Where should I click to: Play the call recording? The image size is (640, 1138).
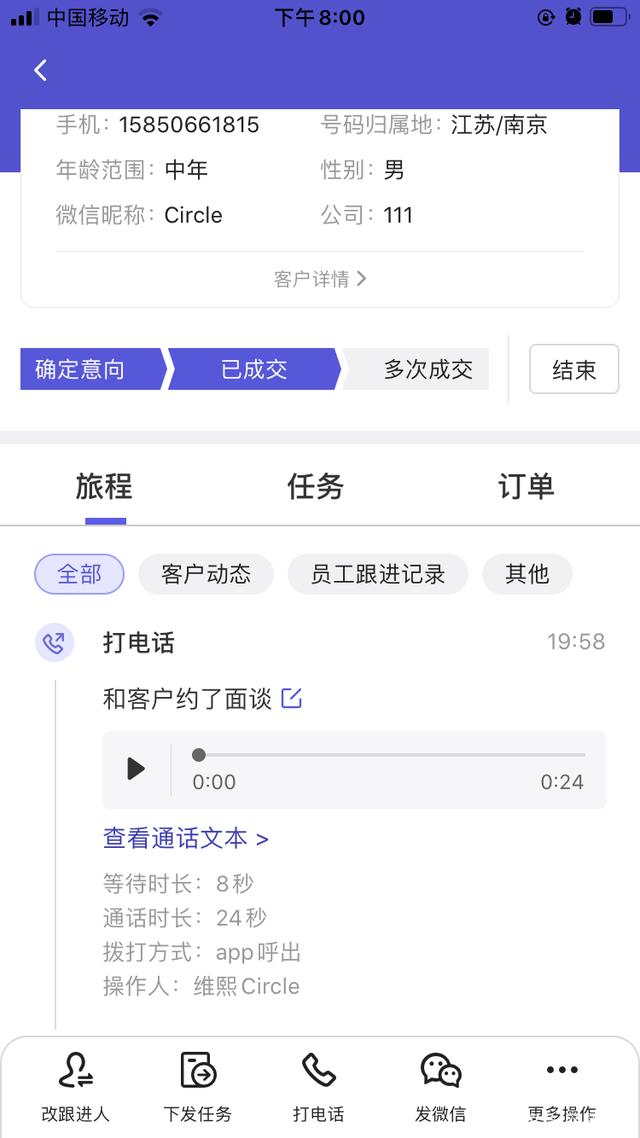[136, 768]
